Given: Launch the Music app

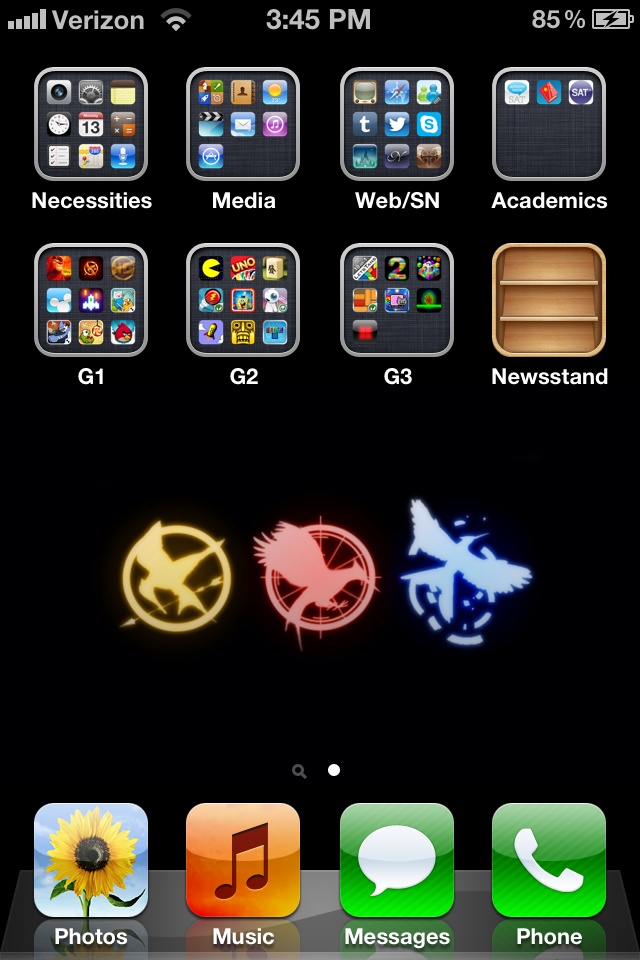Looking at the screenshot, I should tap(243, 861).
